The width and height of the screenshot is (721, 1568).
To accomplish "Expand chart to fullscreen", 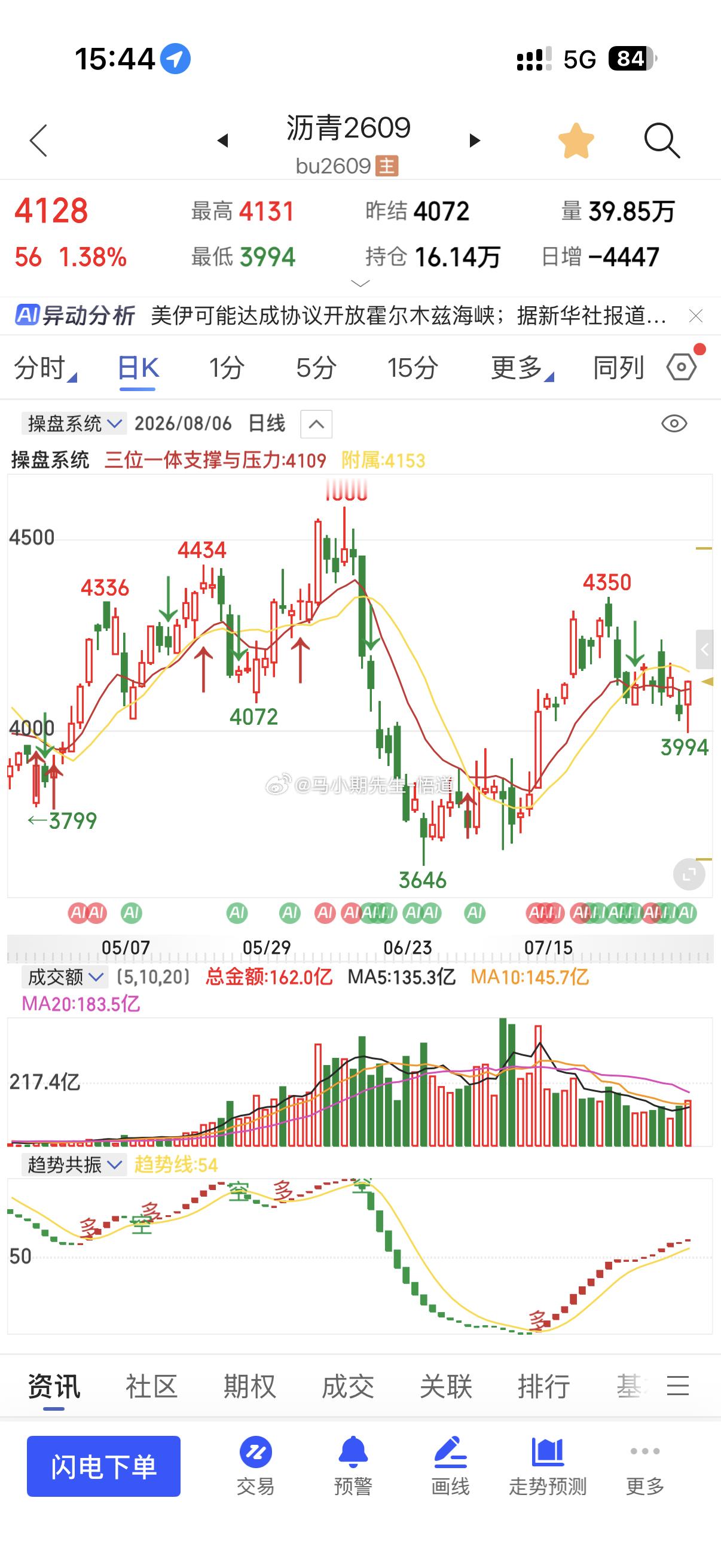I will click(689, 875).
